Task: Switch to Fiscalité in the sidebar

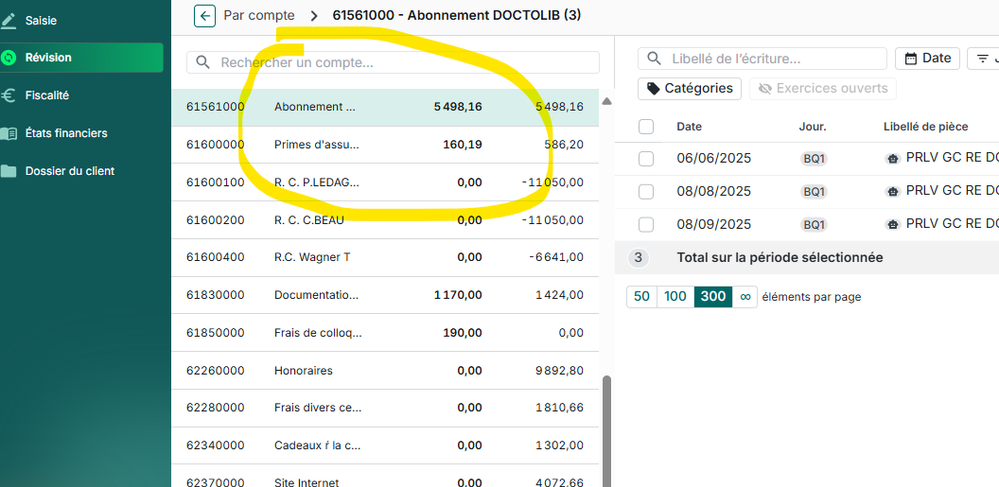Action: (x=47, y=95)
